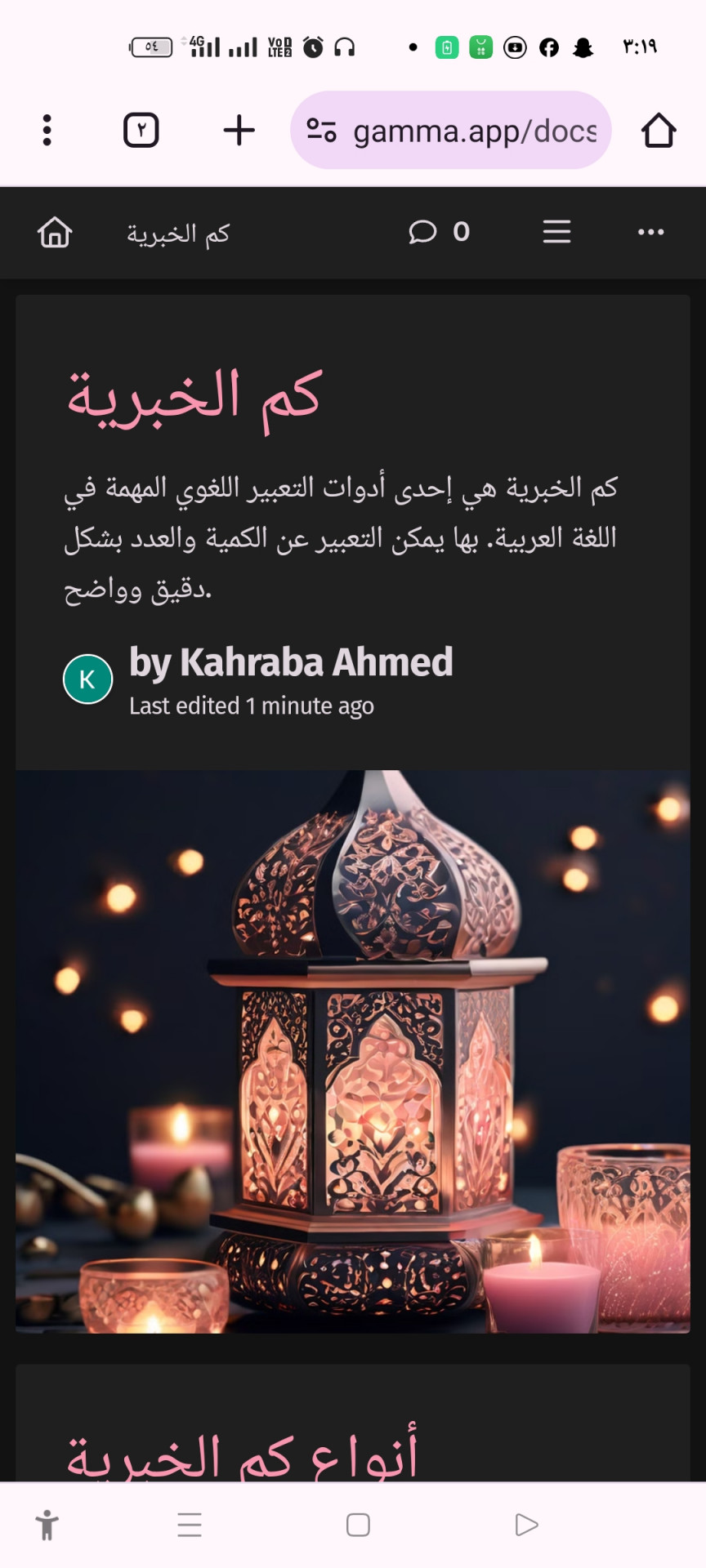Open the Gamma home icon
This screenshot has width=706, height=1568.
pos(55,233)
